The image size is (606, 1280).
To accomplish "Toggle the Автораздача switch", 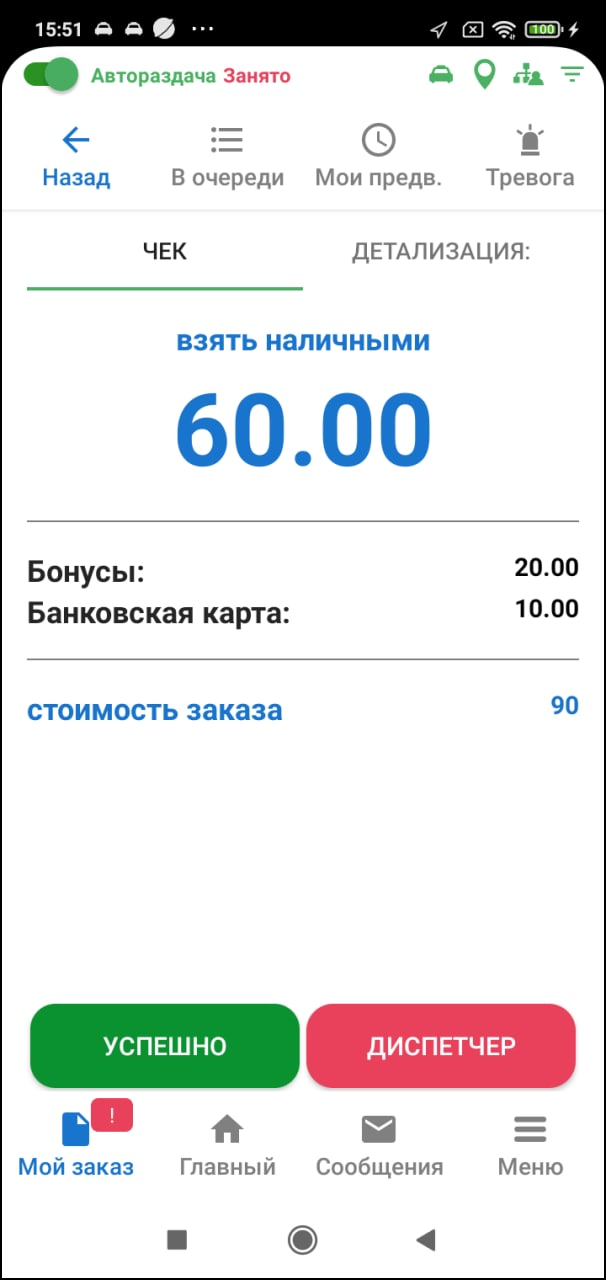I will [x=50, y=75].
